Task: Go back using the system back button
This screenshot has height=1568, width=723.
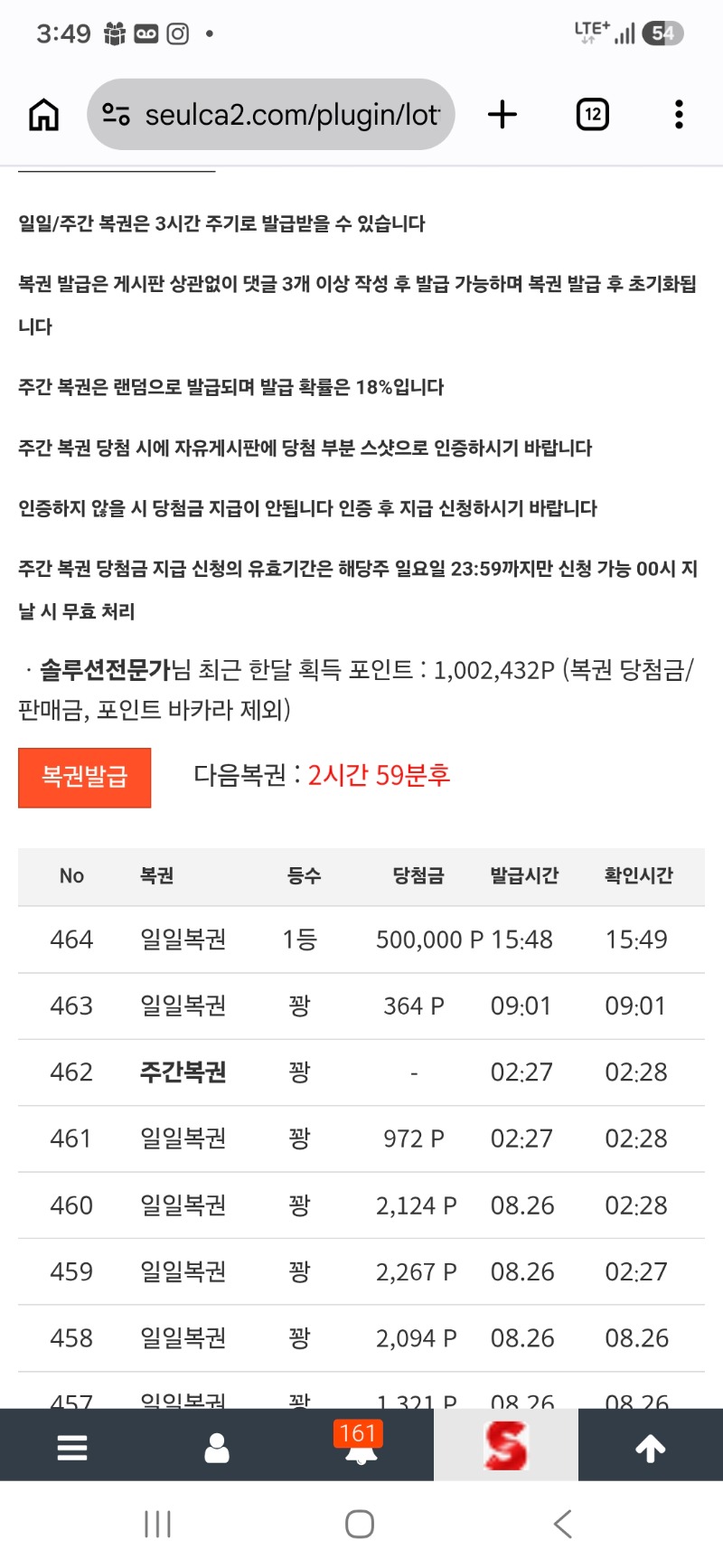Action: coord(563,1524)
